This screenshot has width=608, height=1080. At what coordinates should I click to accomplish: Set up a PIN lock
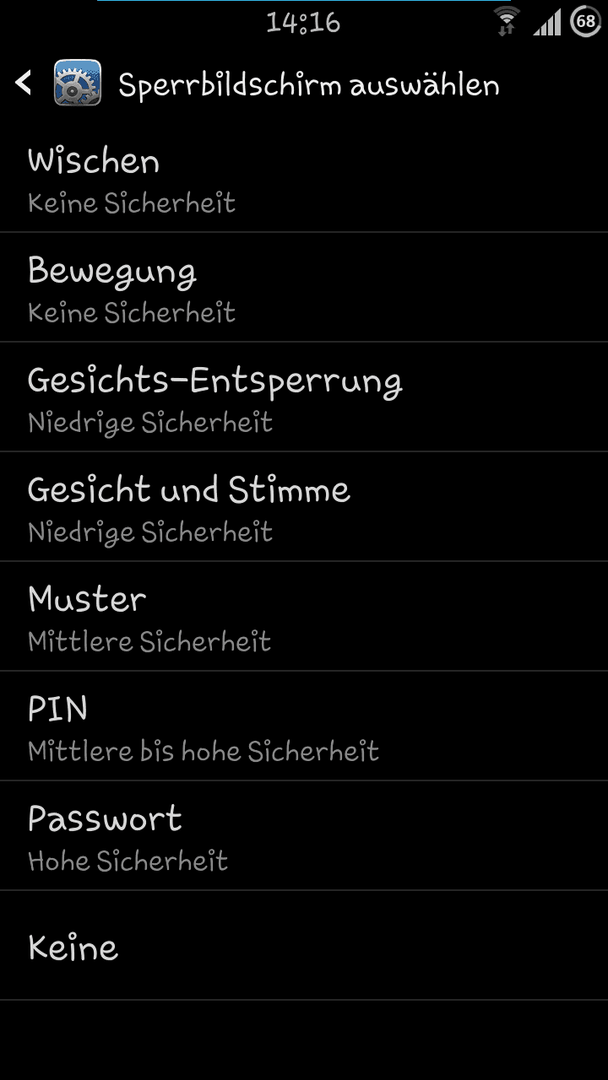[x=304, y=726]
